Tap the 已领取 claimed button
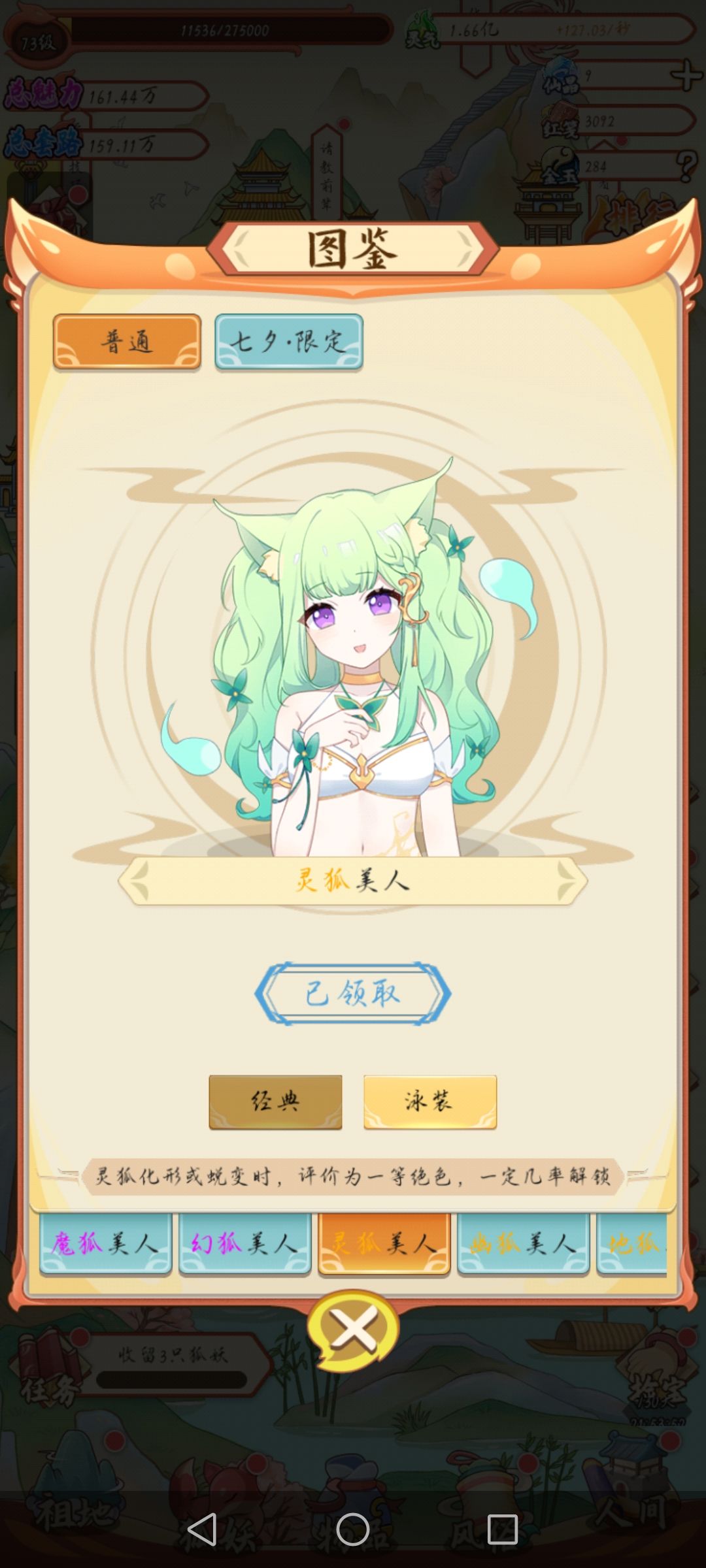Screen dimensions: 706x1568 (x=353, y=993)
